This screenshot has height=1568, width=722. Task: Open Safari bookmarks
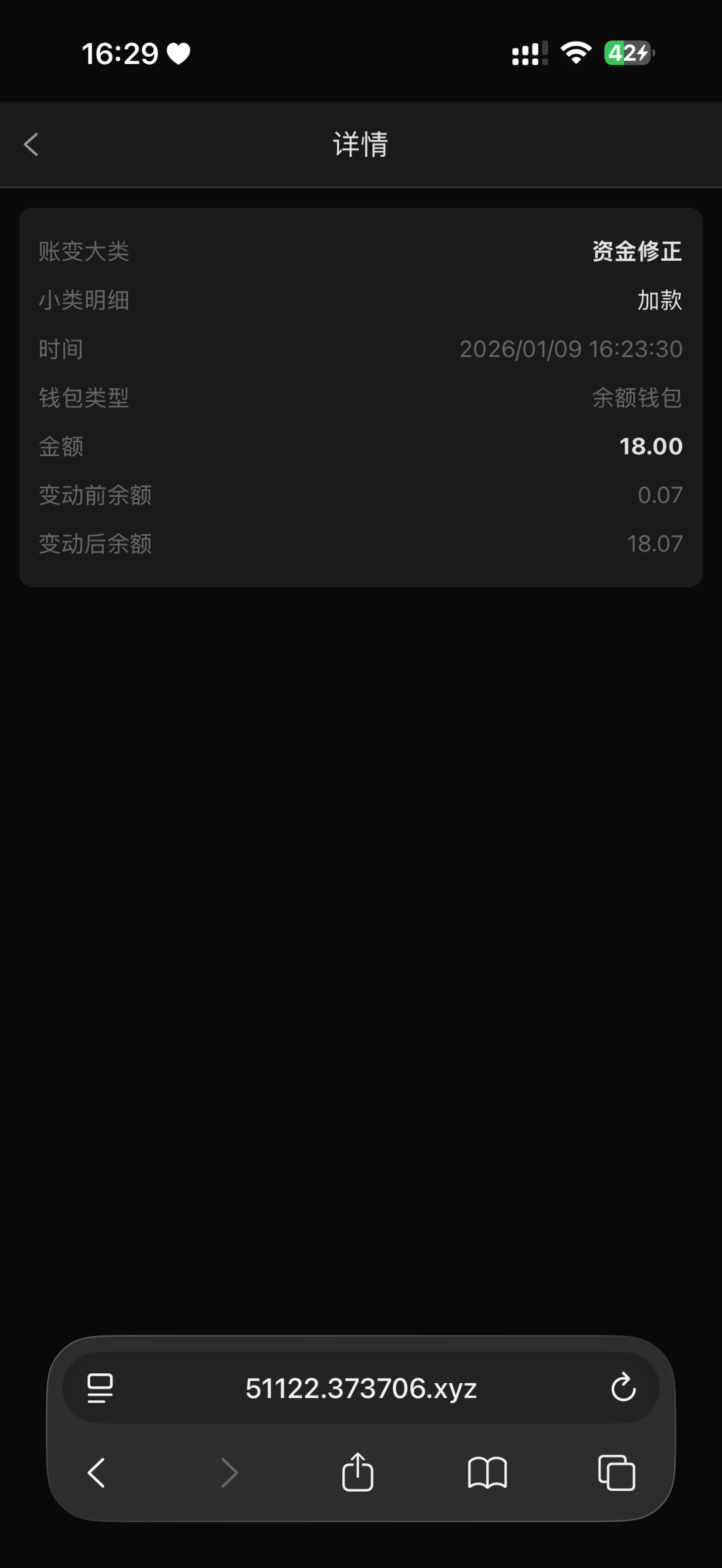click(487, 1473)
